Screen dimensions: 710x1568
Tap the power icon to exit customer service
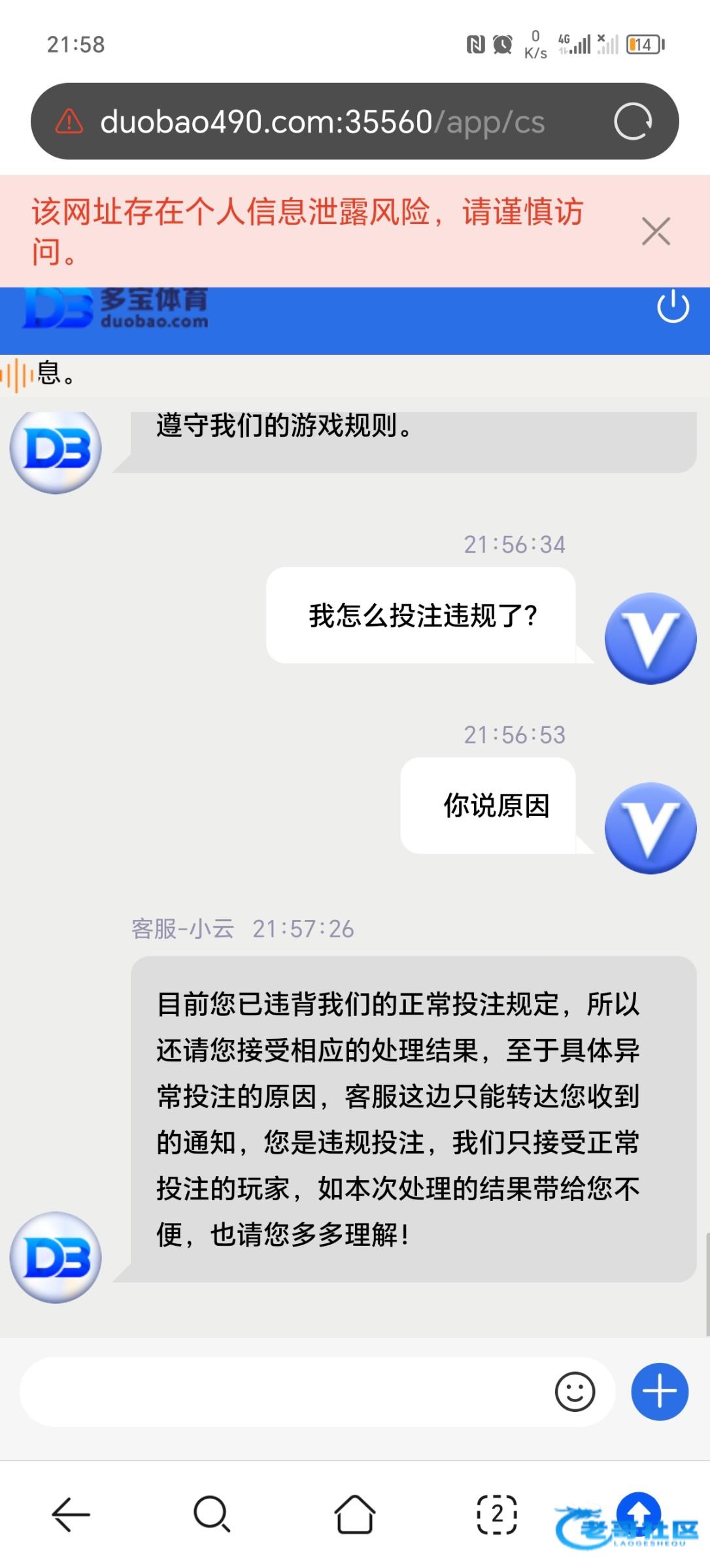coord(673,307)
